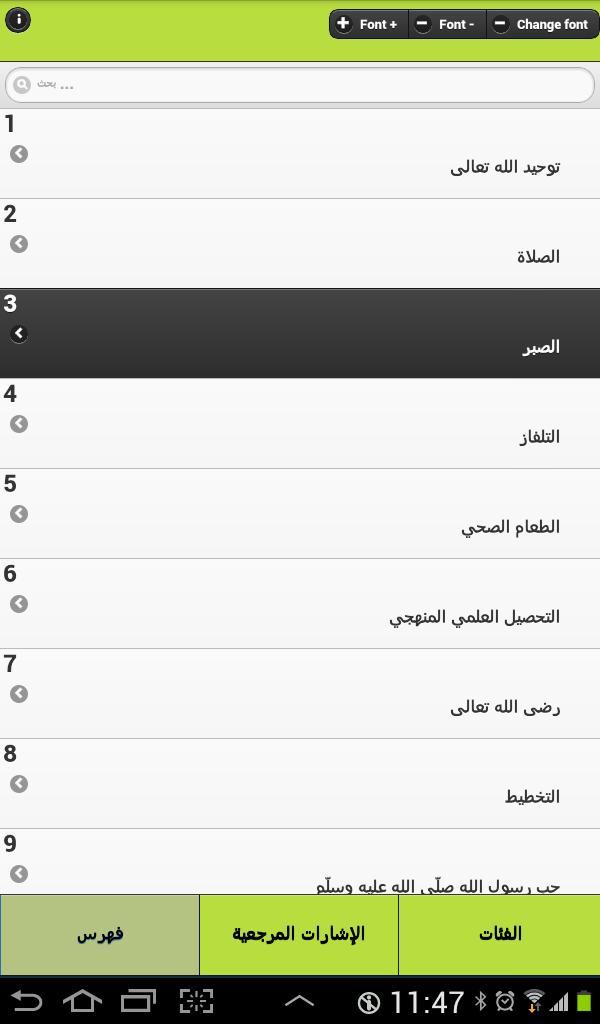Return to the home screen
Screen dimensions: 600x1024
82,1000
